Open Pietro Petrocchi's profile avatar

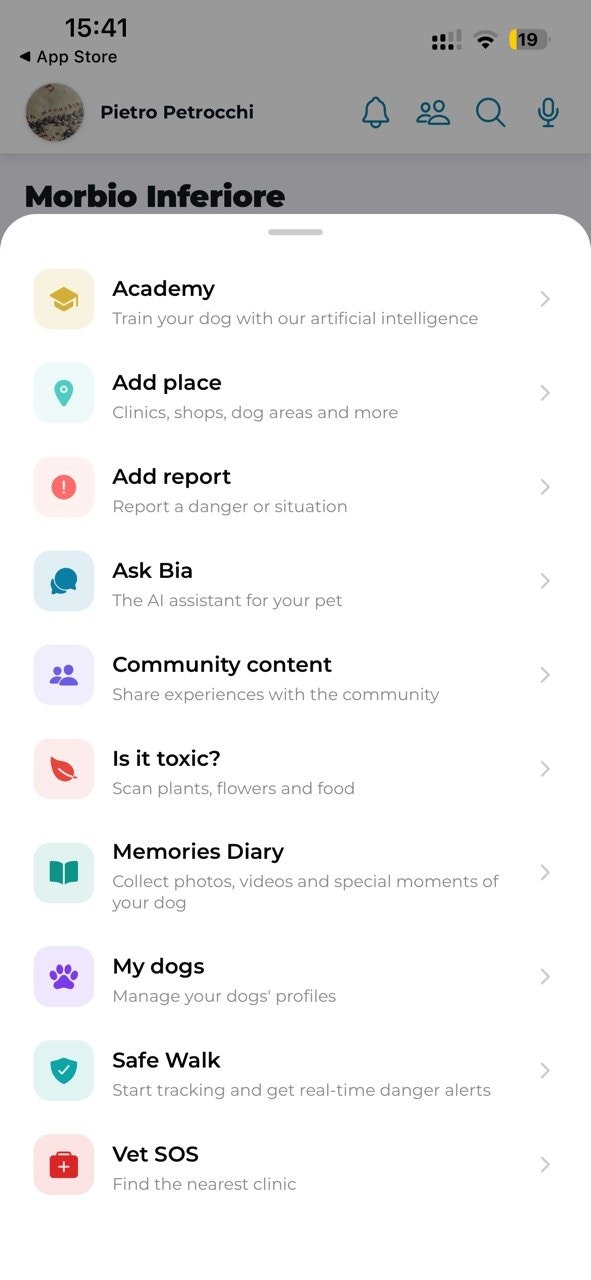click(54, 112)
